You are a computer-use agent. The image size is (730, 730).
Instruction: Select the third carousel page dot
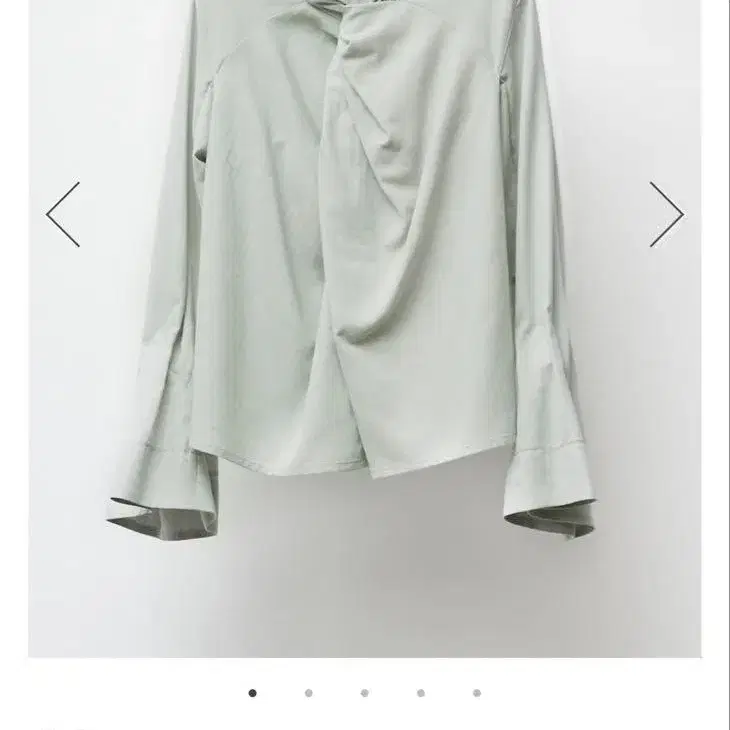(365, 693)
